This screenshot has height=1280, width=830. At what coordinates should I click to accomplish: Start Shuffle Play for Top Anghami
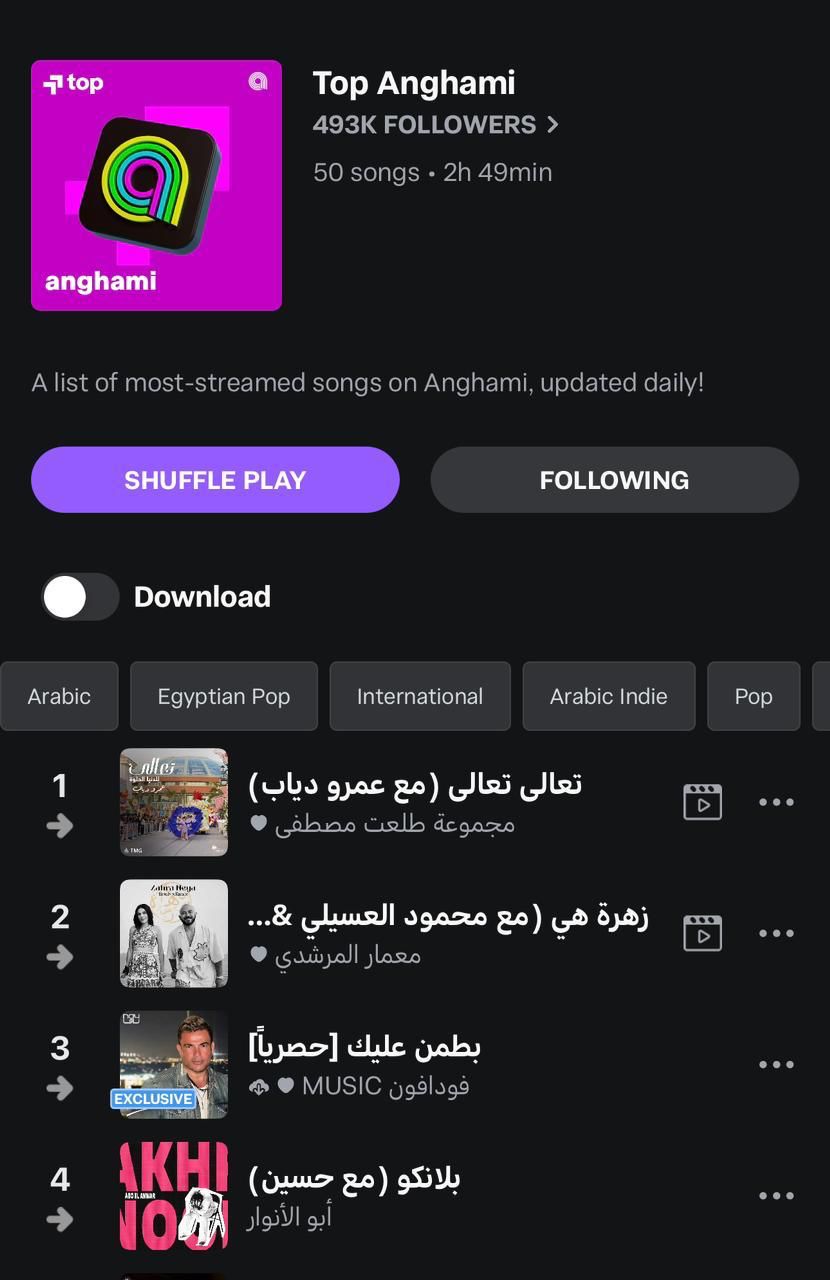click(x=215, y=480)
